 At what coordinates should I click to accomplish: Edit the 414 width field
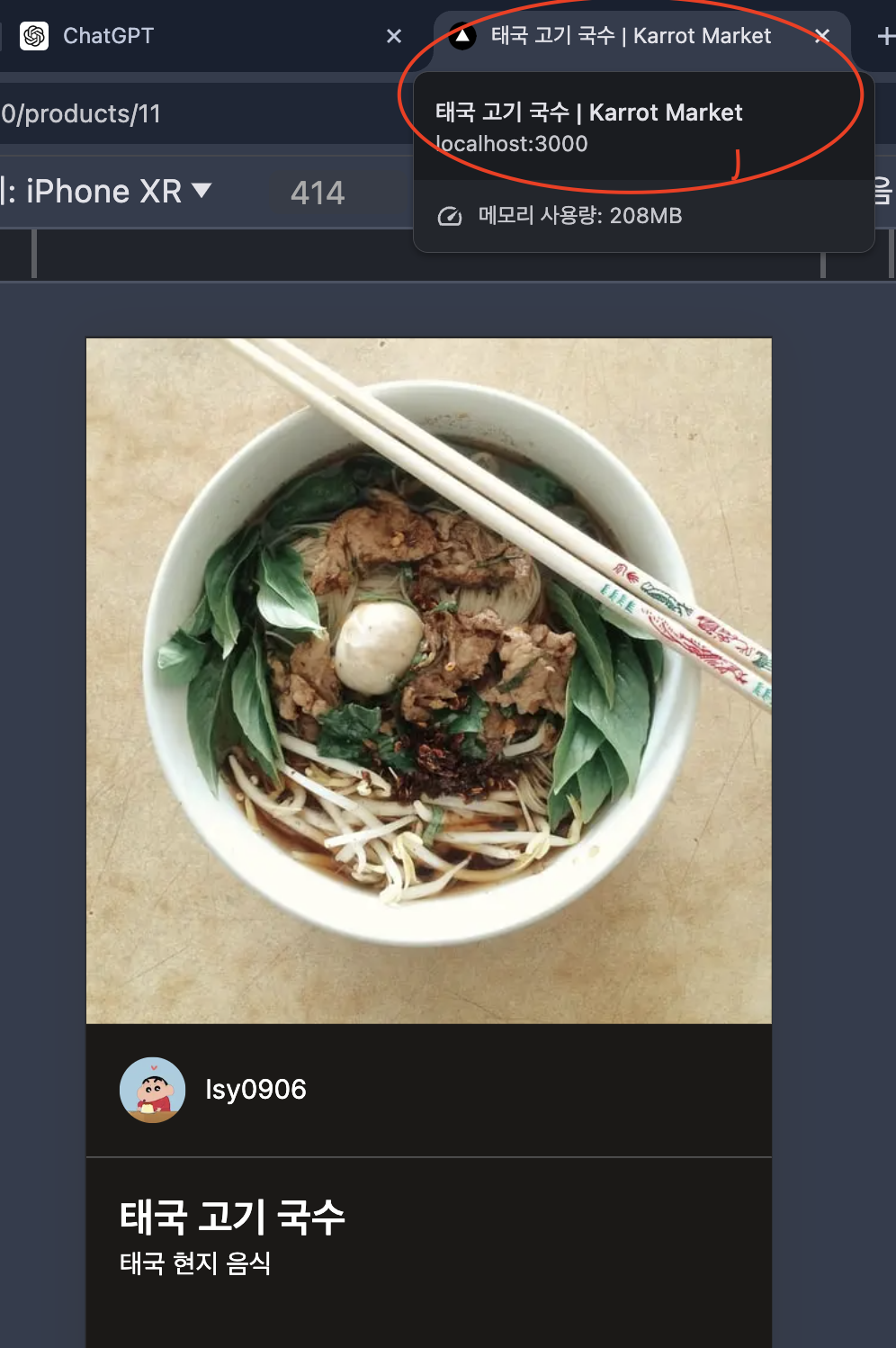point(318,193)
